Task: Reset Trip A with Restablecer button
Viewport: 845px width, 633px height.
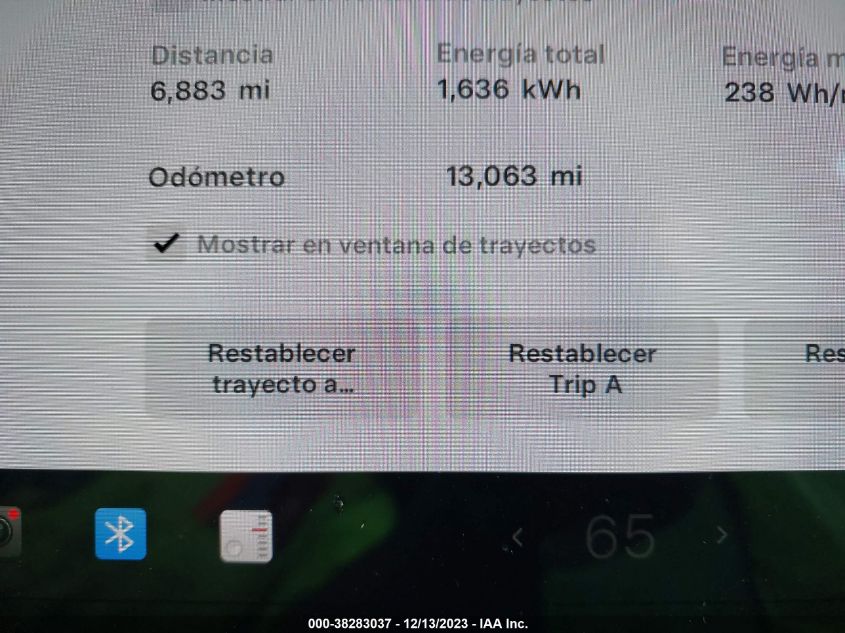Action: tap(583, 369)
